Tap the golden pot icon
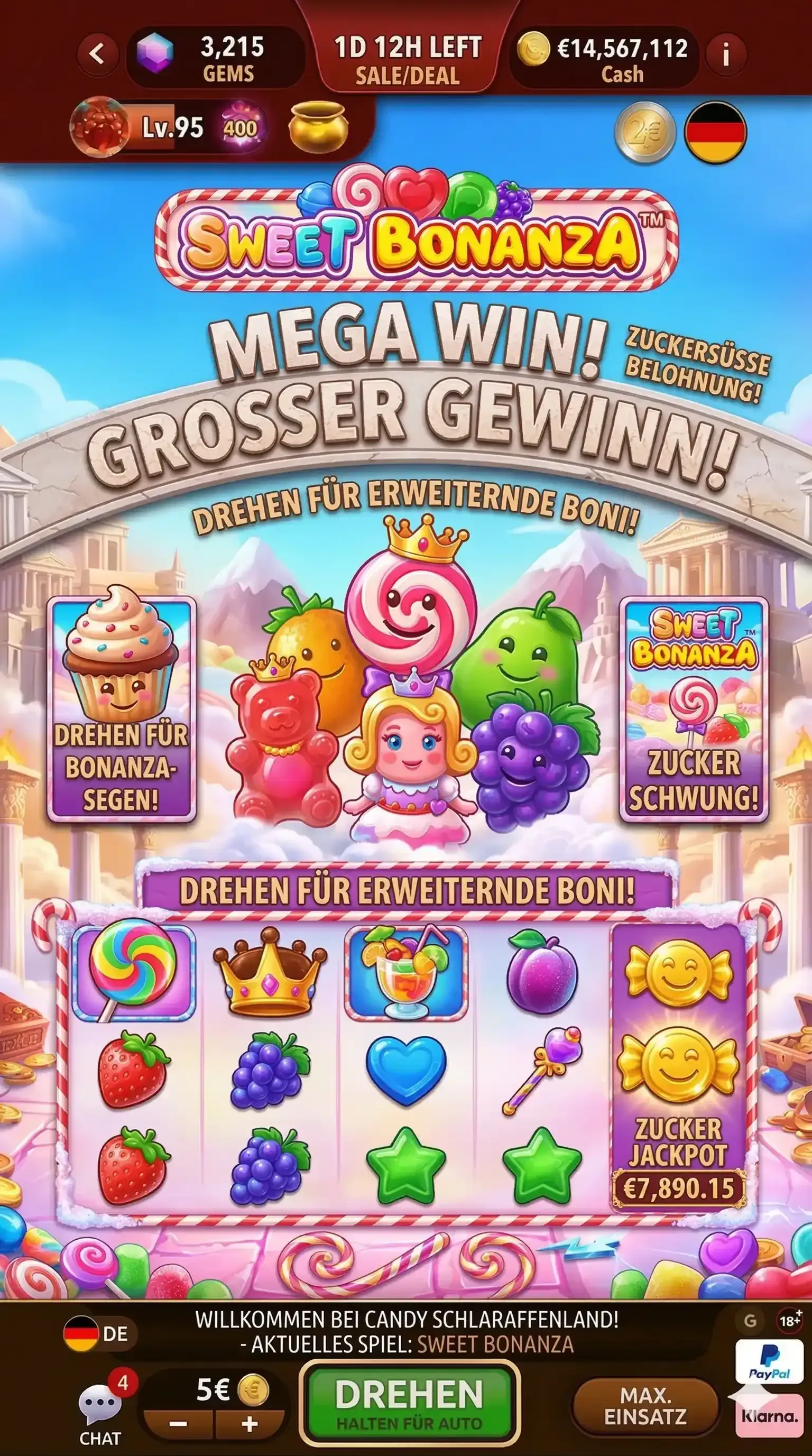812x1456 pixels. pyautogui.click(x=318, y=127)
